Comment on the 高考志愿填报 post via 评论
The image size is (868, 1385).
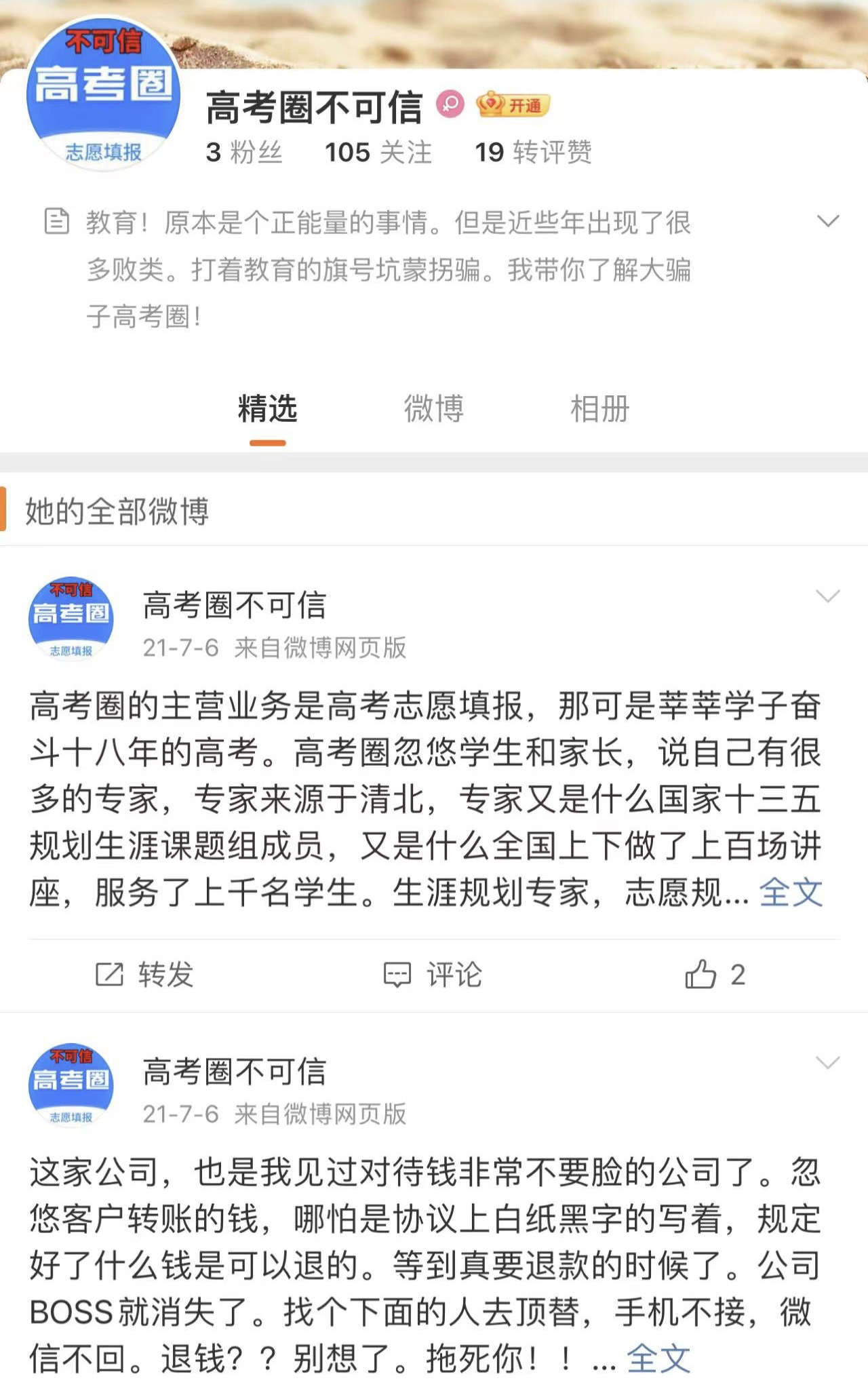pos(433,975)
